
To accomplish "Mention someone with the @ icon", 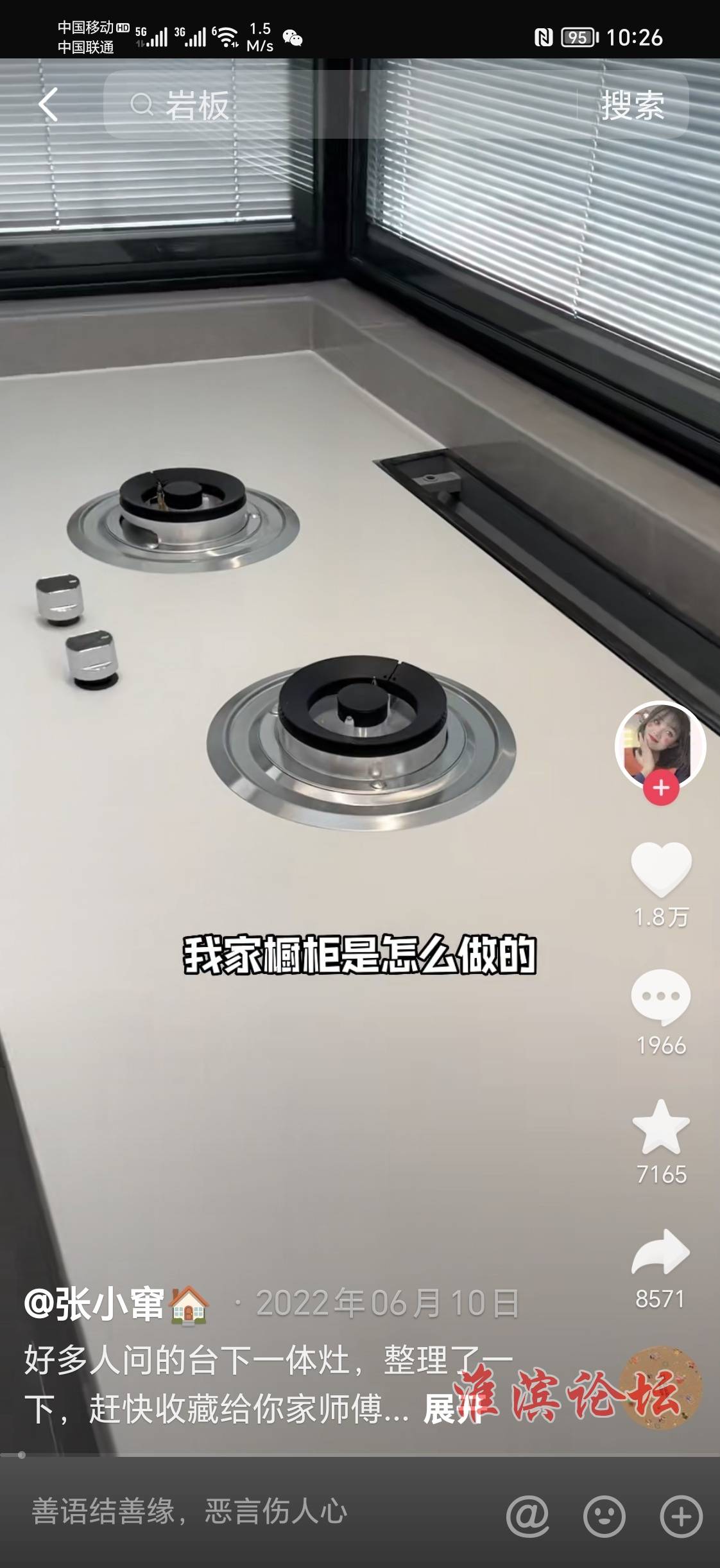I will click(527, 1516).
